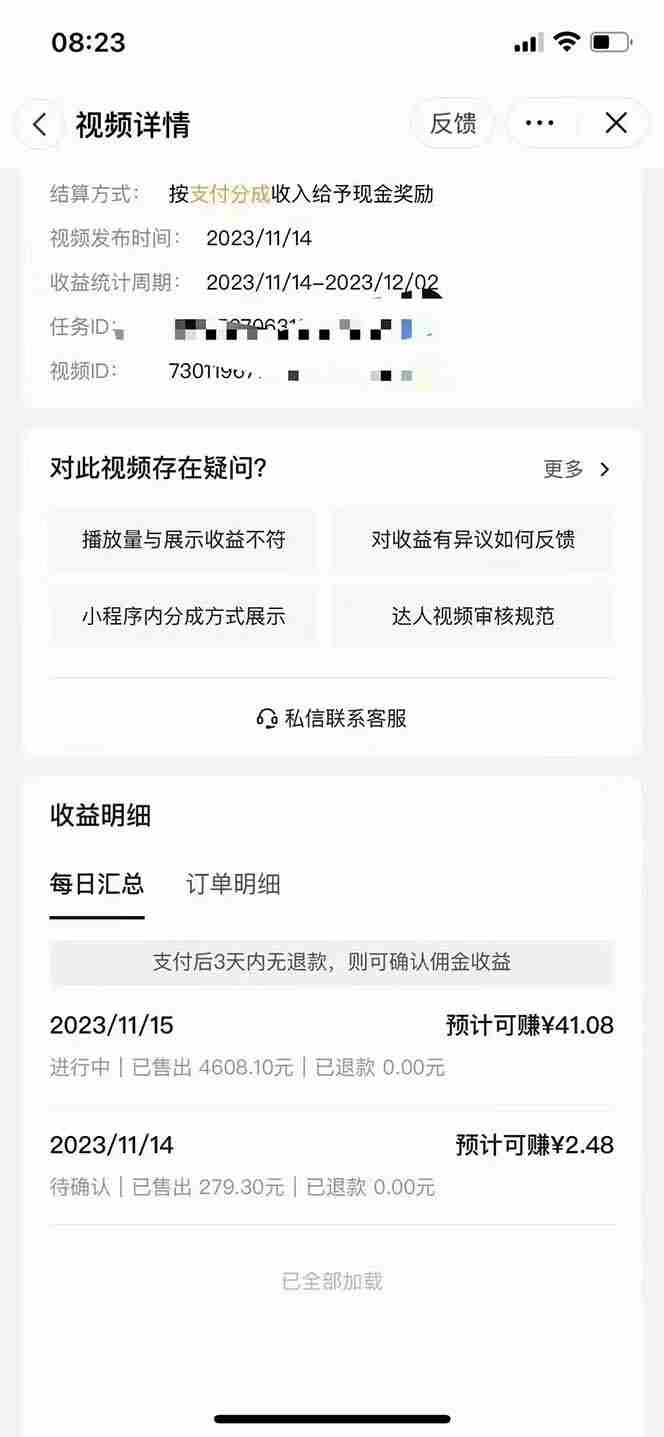The image size is (664, 1437).
Task: Open the 反馈 feedback button
Action: click(453, 124)
